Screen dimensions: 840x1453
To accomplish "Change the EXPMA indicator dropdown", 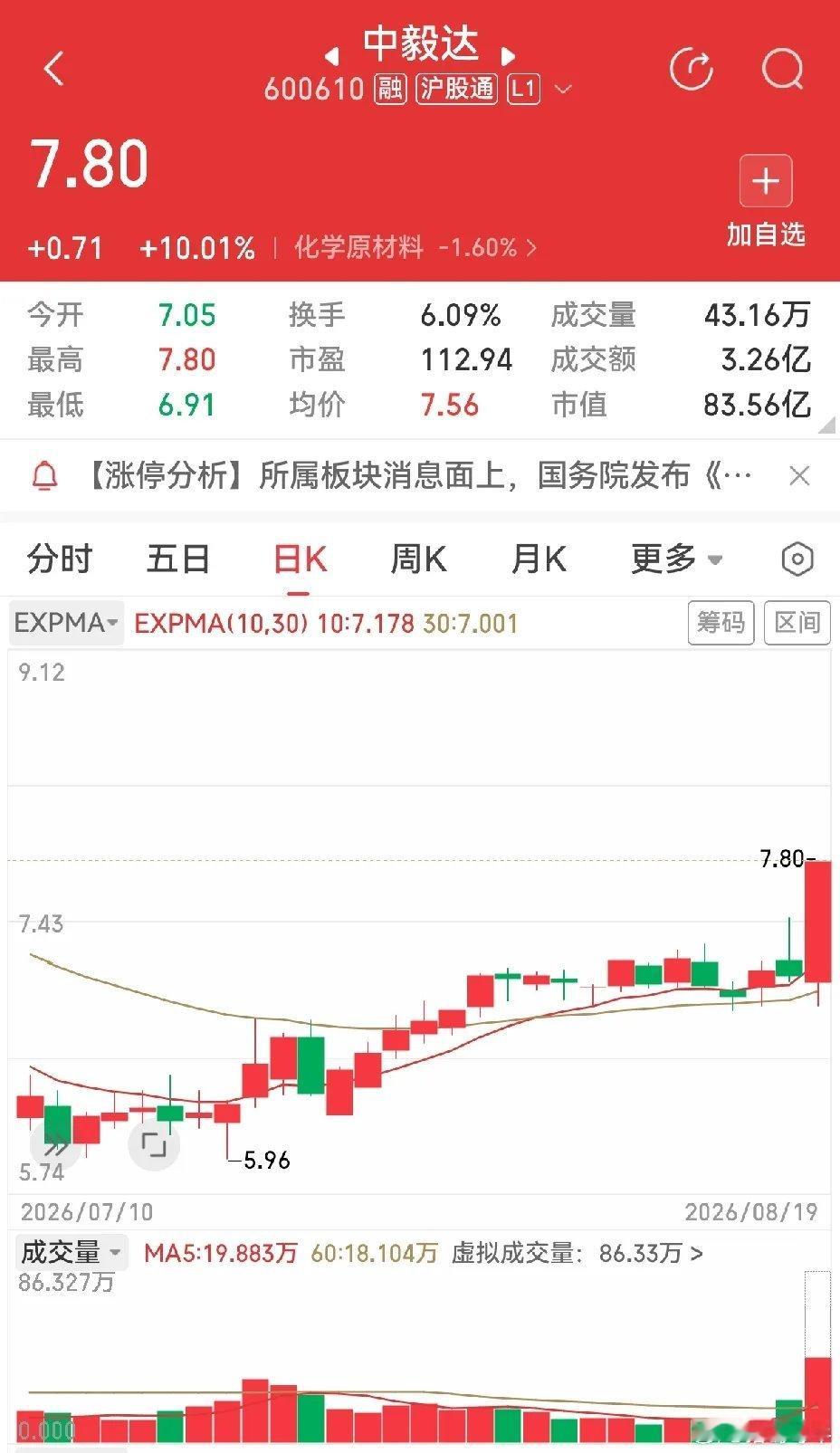I will (x=66, y=623).
